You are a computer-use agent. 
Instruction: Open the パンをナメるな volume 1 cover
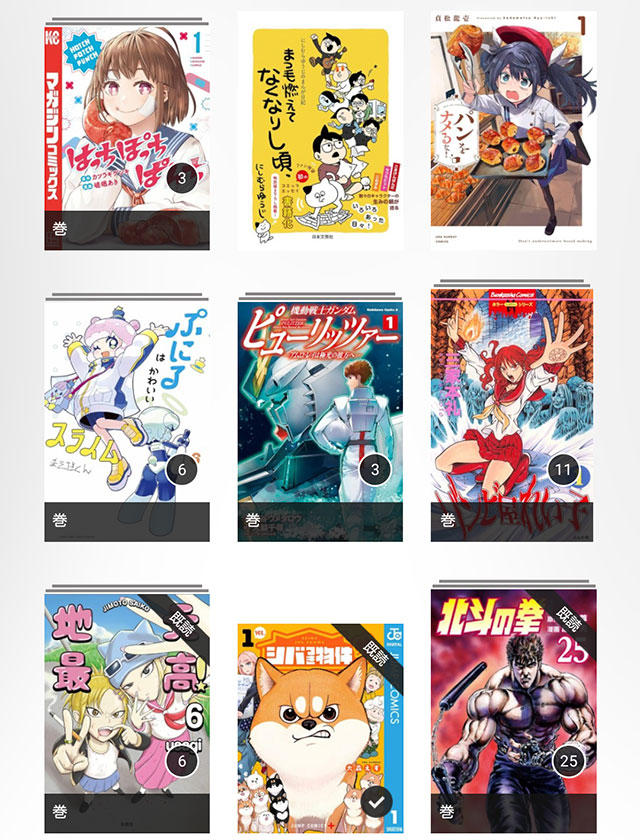(513, 131)
